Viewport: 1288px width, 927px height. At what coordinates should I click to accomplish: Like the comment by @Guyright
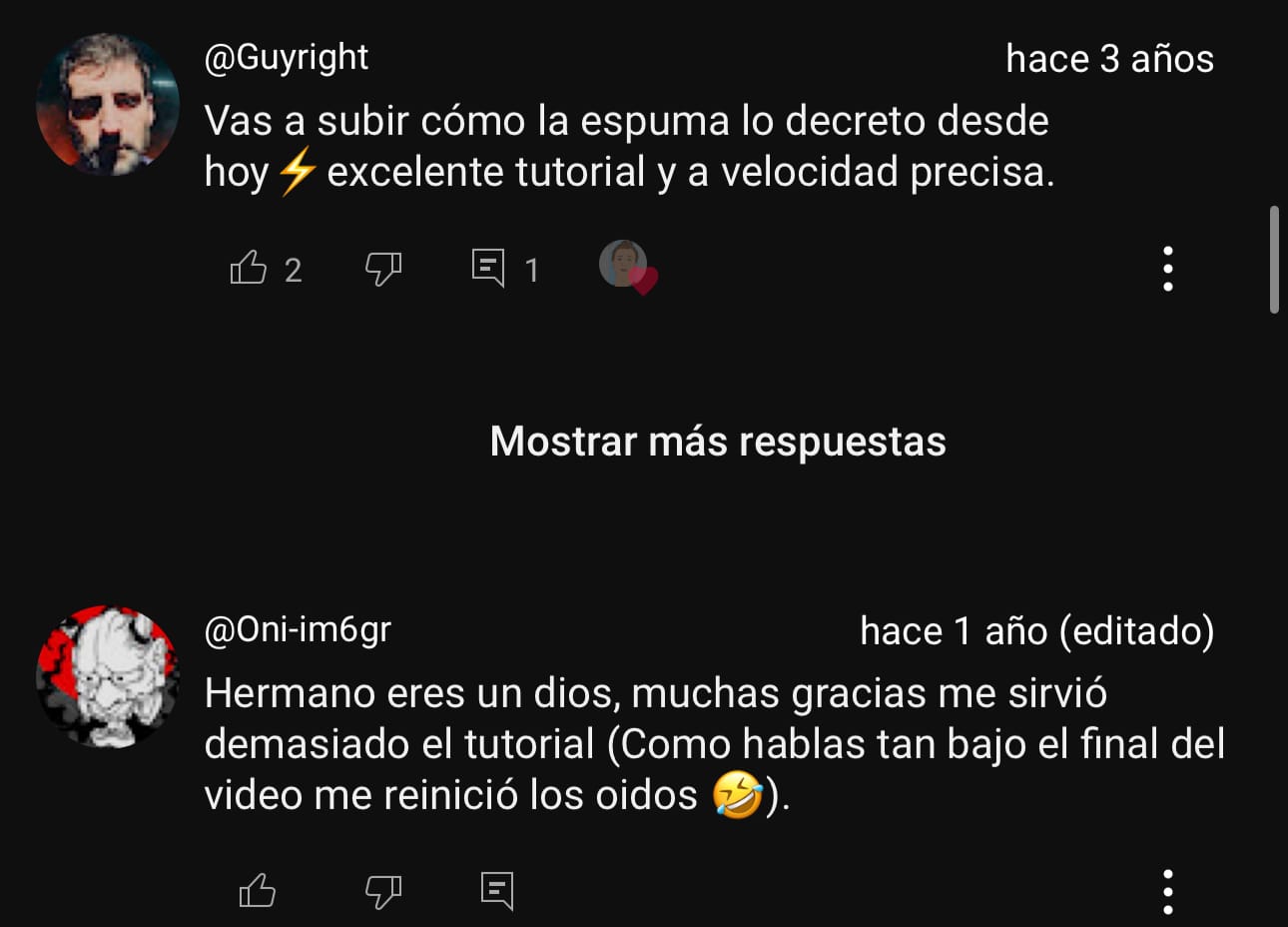(x=249, y=268)
